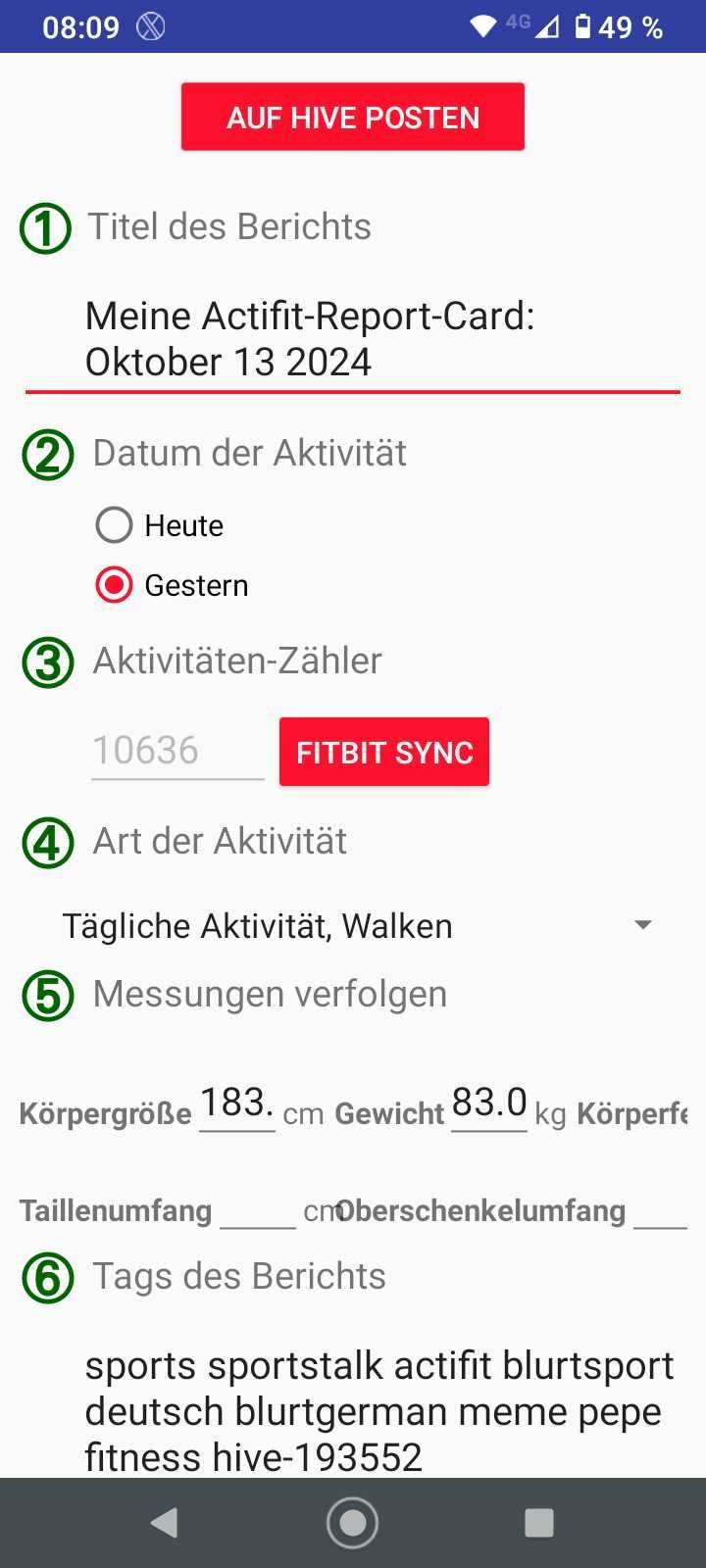
Task: Sync steps with FITBIT SYNC
Action: click(384, 753)
